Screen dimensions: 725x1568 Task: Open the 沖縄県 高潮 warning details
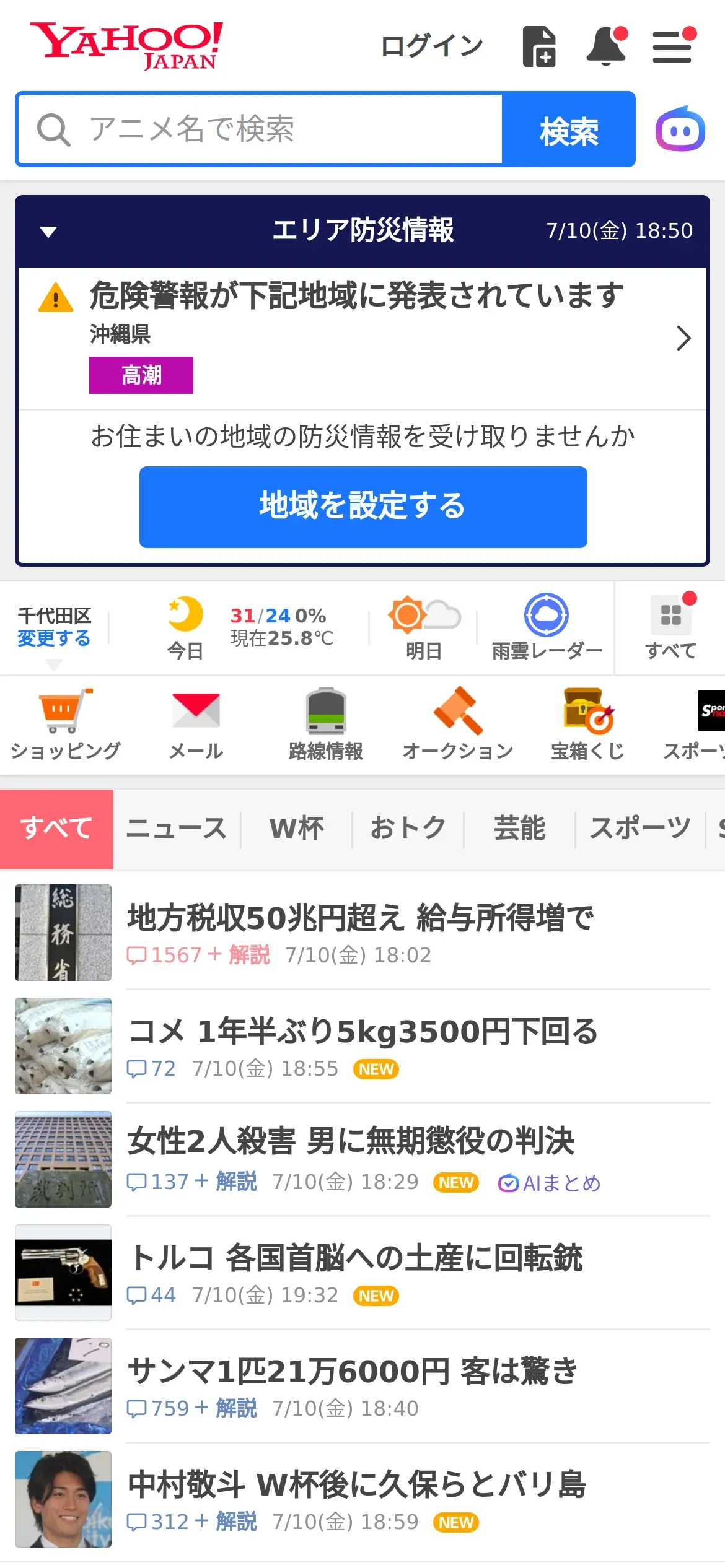coord(362,338)
